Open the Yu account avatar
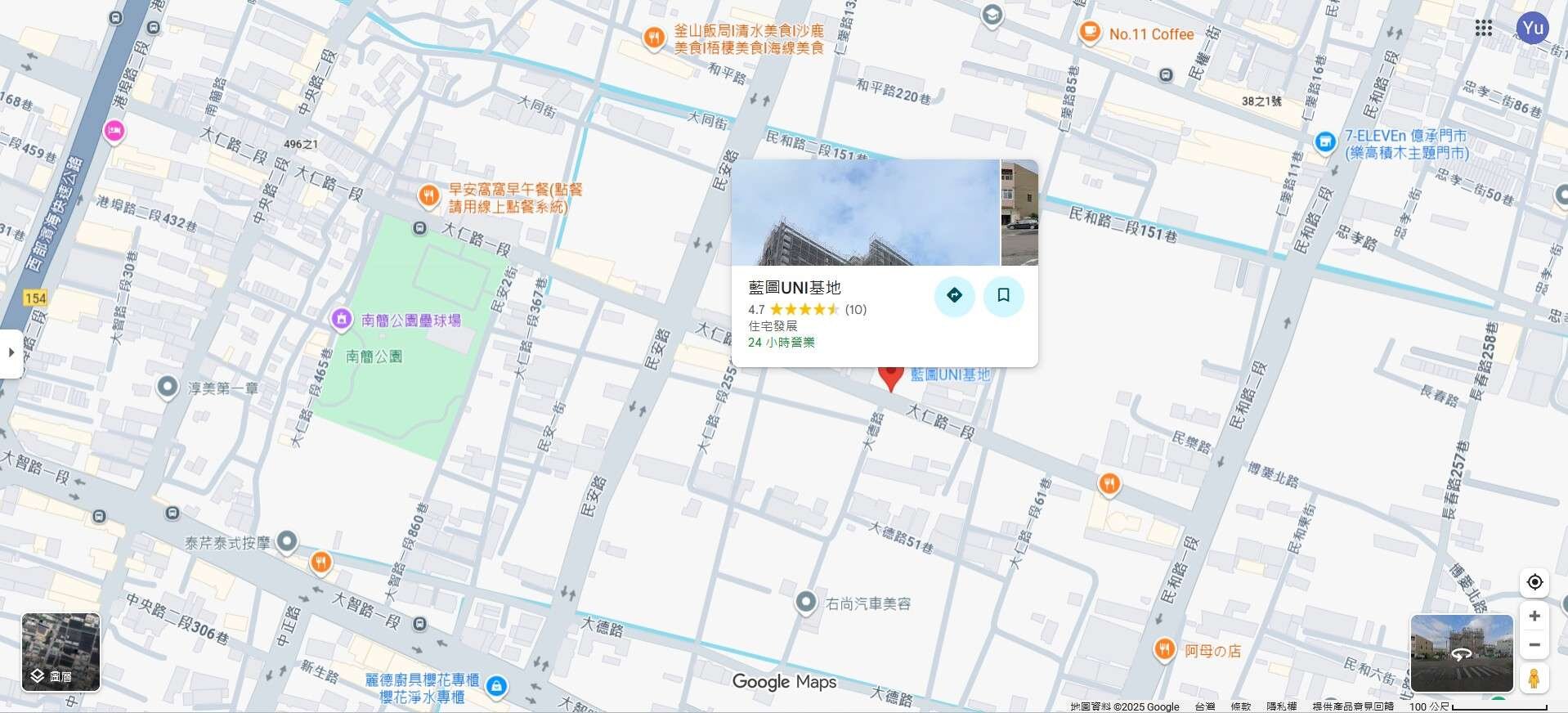 click(1532, 29)
